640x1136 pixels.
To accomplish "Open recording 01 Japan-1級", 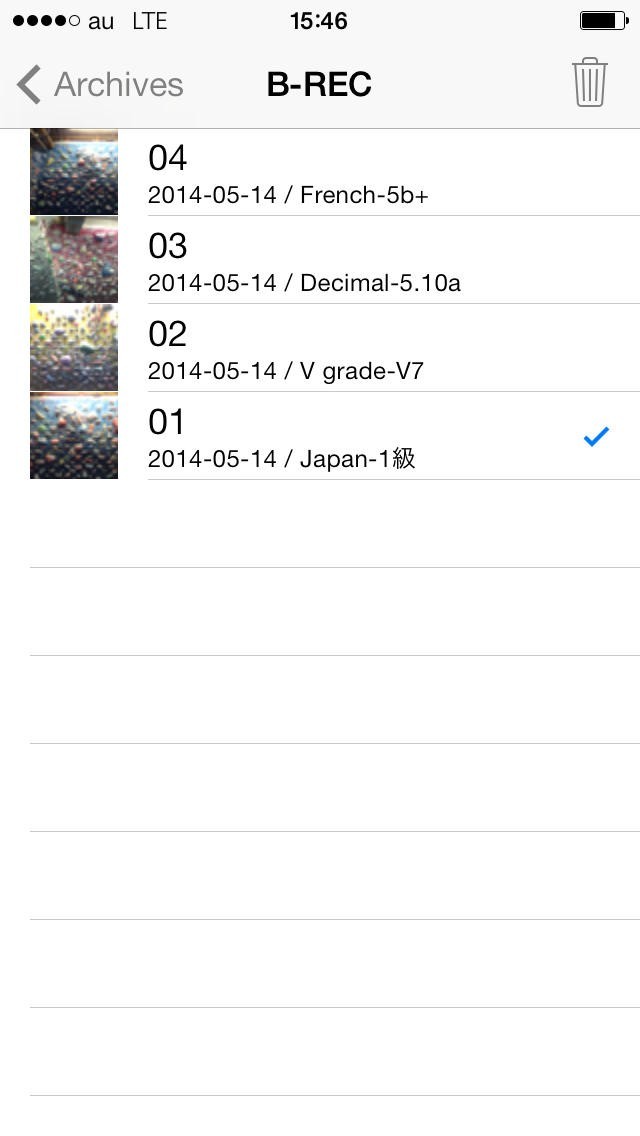I will coord(330,437).
